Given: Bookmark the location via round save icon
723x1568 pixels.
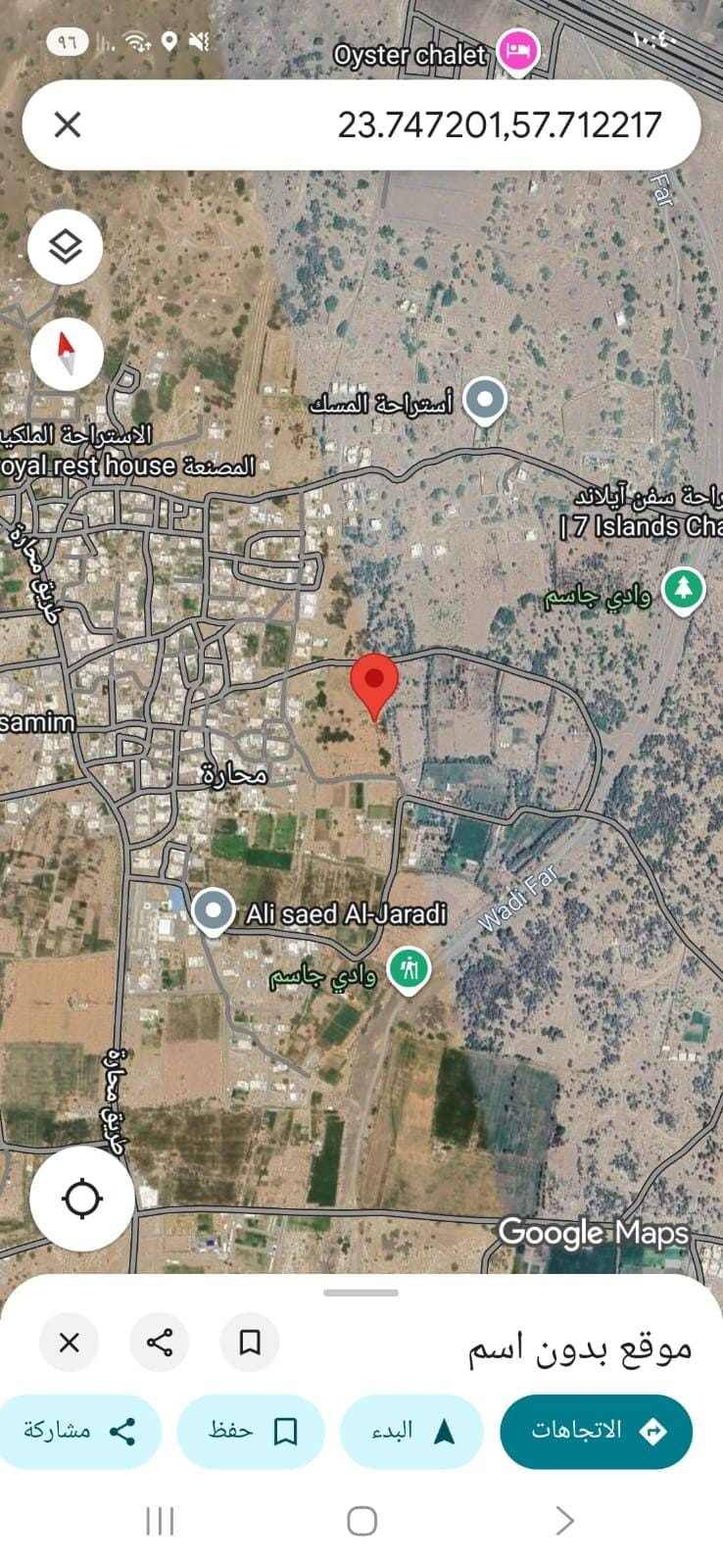Looking at the screenshot, I should click(249, 1342).
